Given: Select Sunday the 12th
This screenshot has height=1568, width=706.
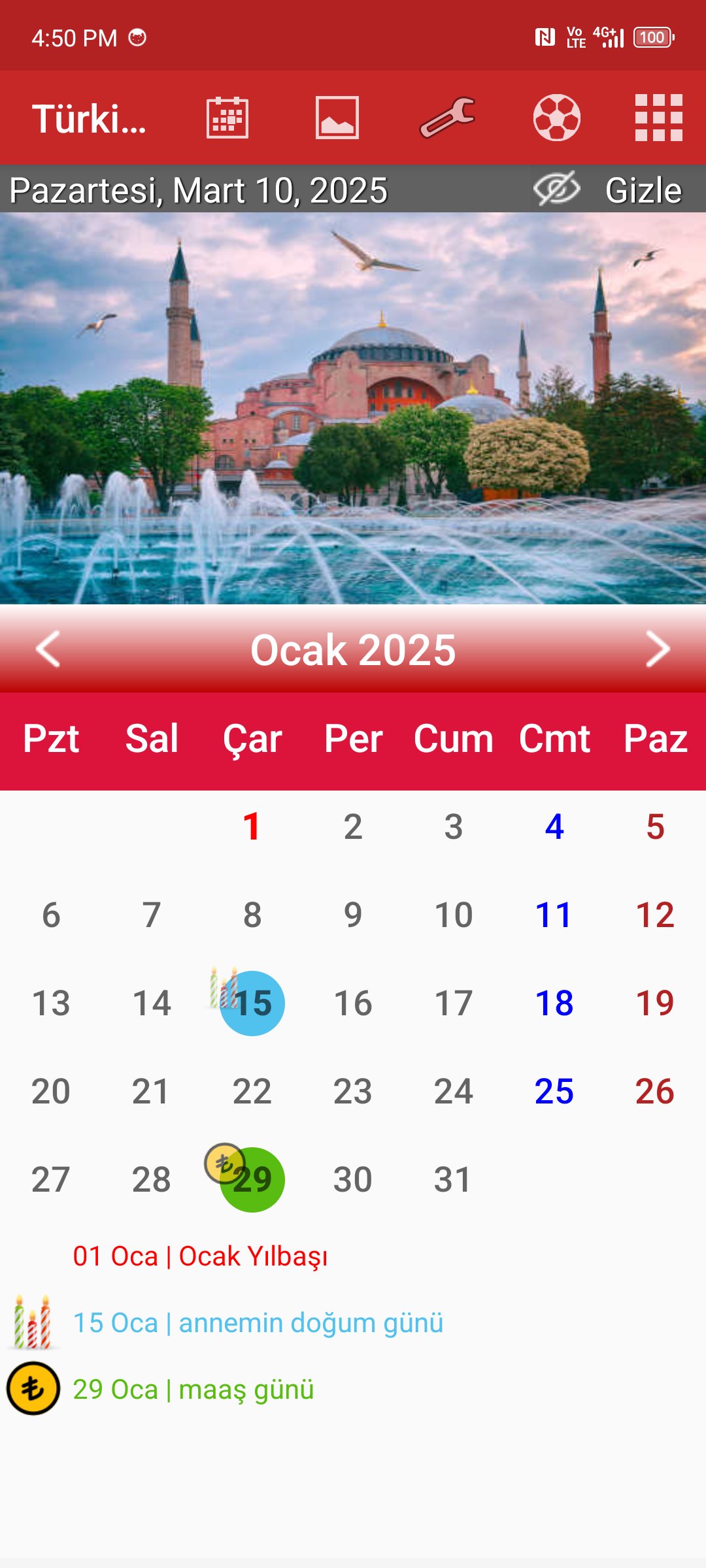Looking at the screenshot, I should pyautogui.click(x=655, y=915).
